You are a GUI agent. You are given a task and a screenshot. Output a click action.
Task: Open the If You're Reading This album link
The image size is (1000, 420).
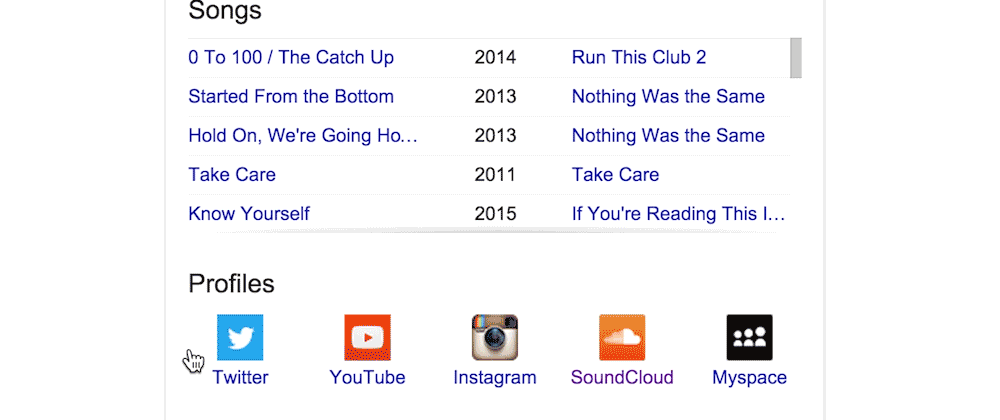coord(679,214)
